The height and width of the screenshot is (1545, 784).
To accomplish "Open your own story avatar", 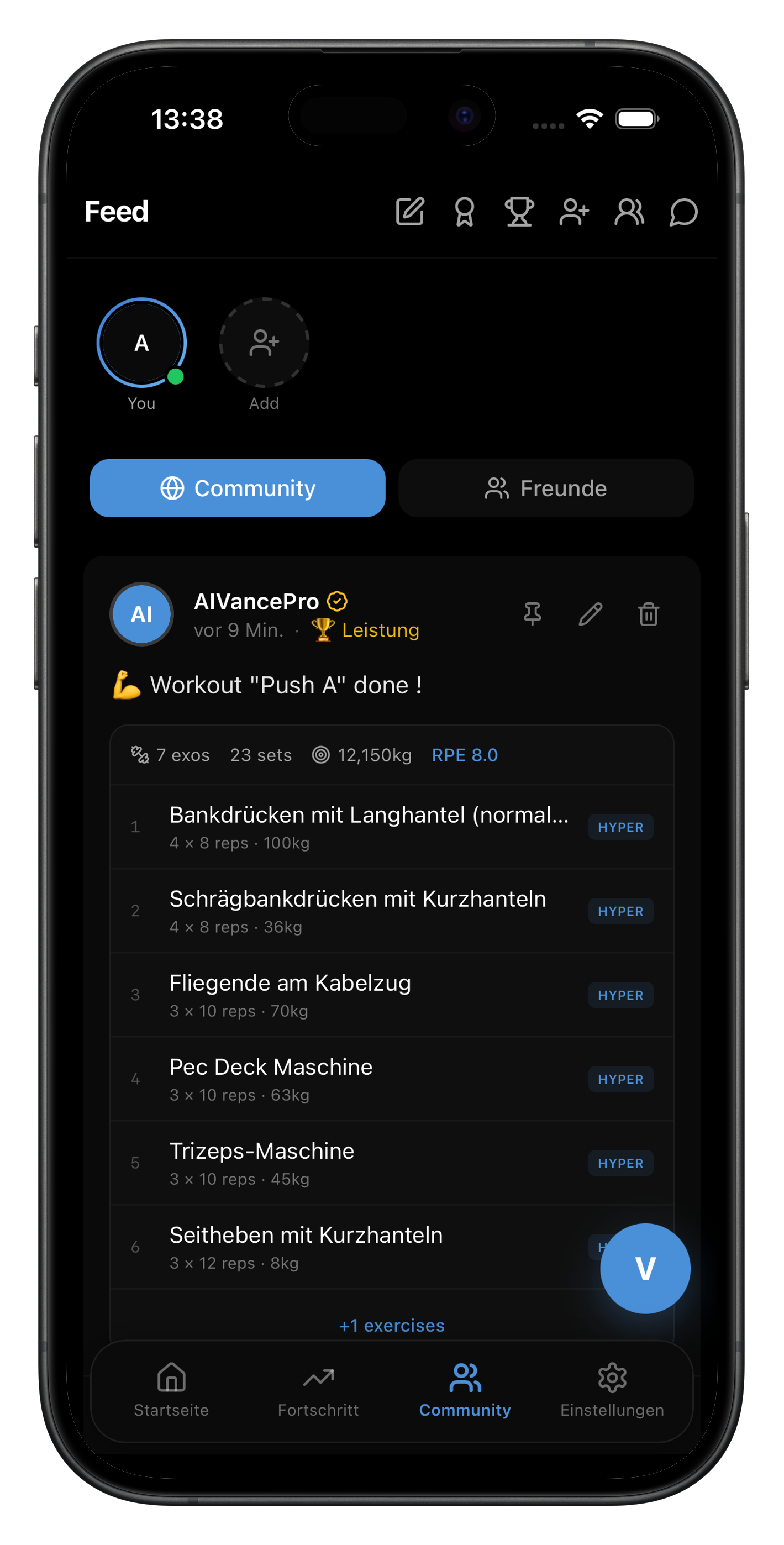I will 141,343.
